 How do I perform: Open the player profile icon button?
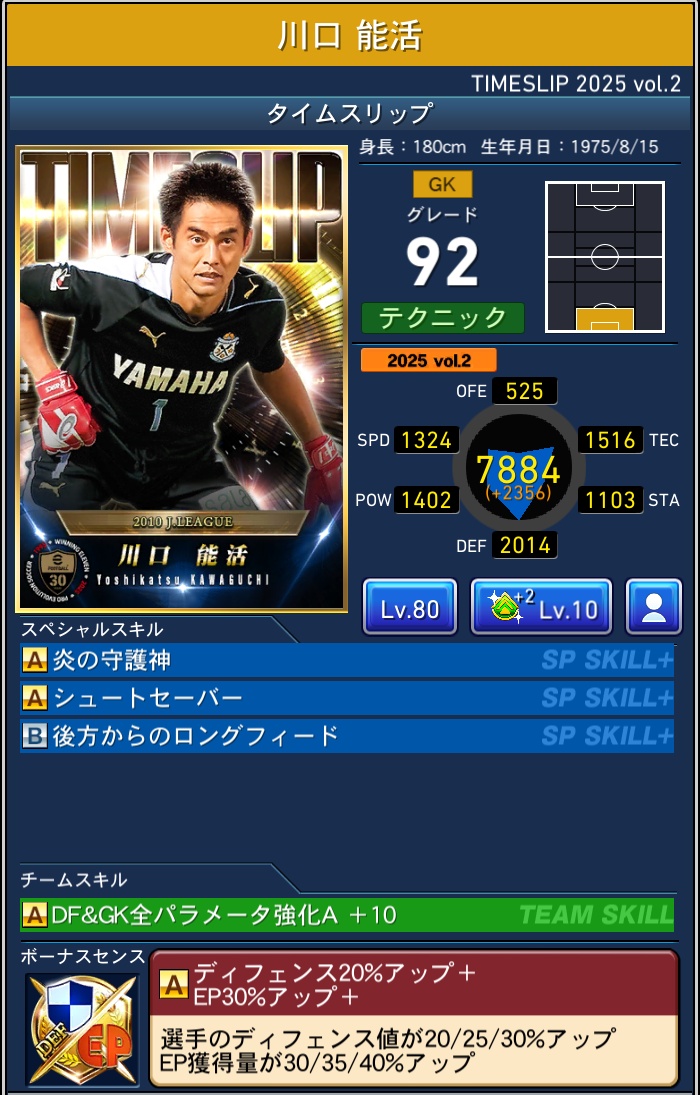click(x=654, y=607)
